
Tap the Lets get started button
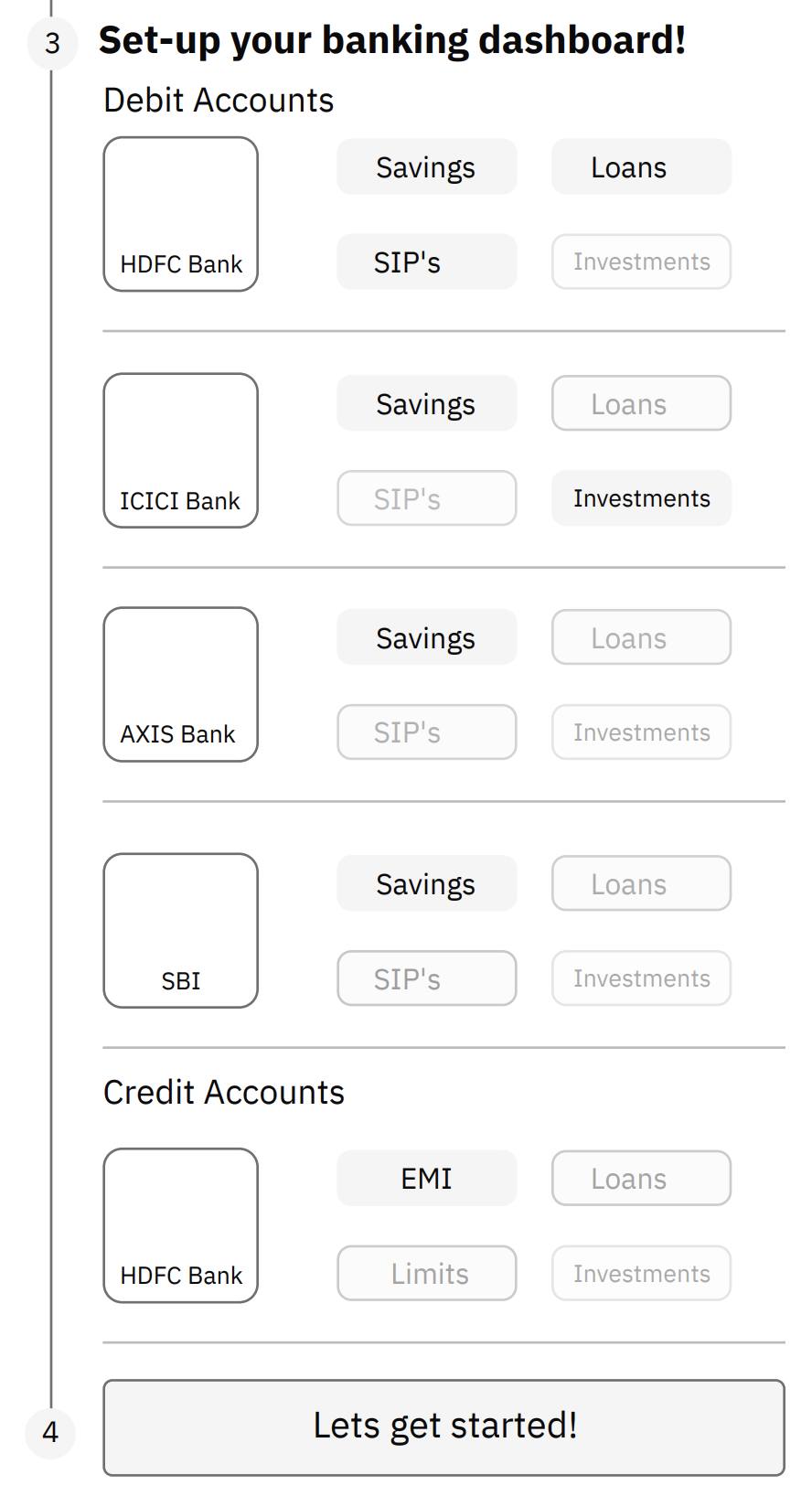coord(443,1427)
